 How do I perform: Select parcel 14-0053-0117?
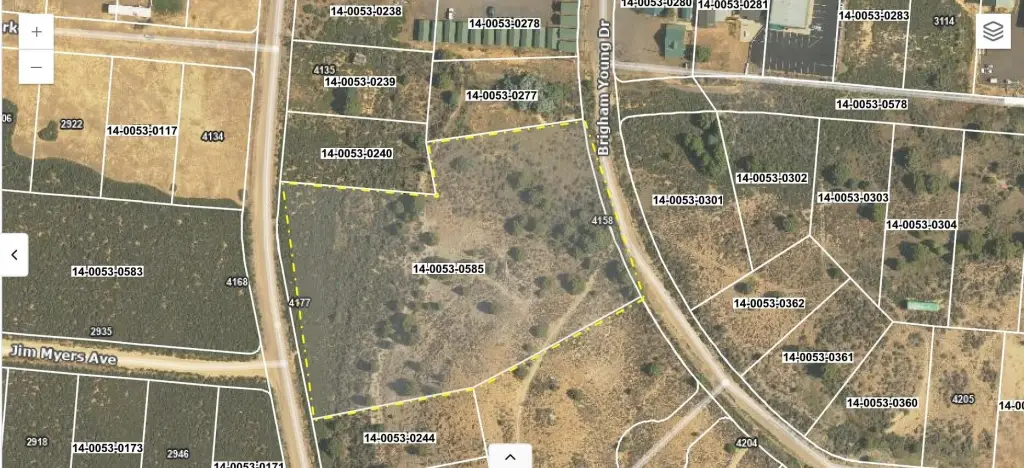[x=143, y=130]
